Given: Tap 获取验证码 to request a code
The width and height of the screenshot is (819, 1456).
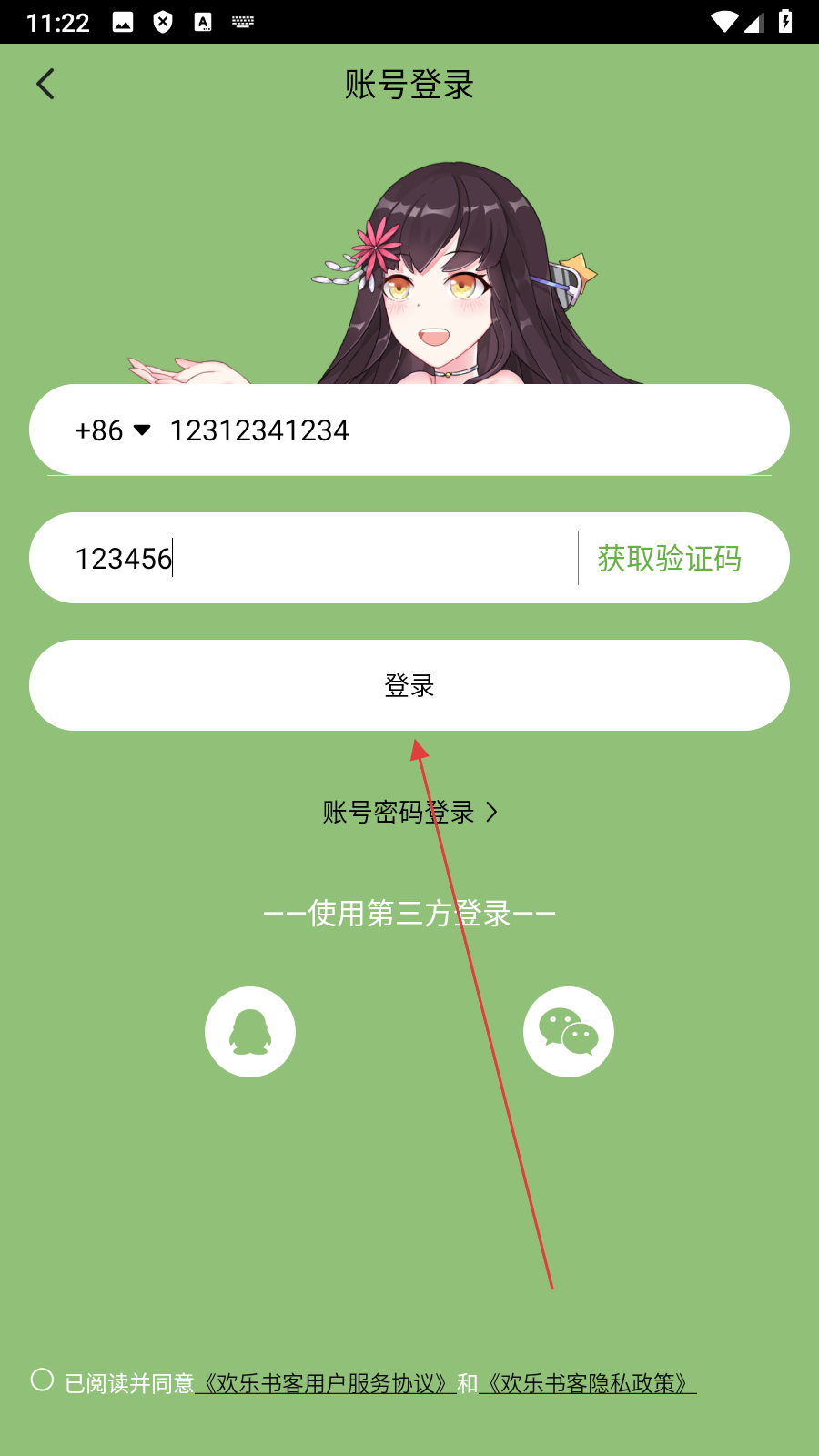Looking at the screenshot, I should 669,558.
